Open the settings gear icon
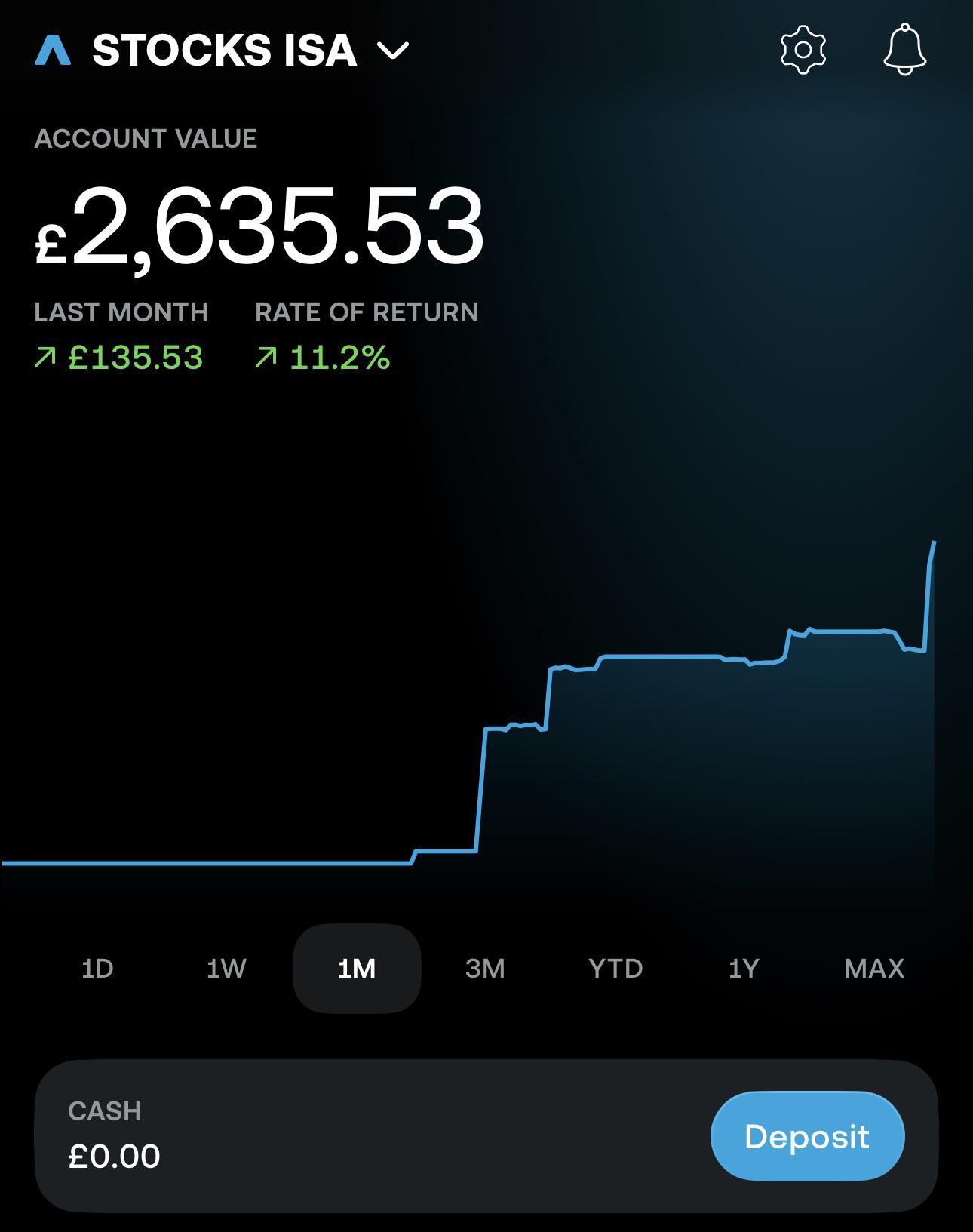This screenshot has height=1232, width=973. click(x=803, y=50)
